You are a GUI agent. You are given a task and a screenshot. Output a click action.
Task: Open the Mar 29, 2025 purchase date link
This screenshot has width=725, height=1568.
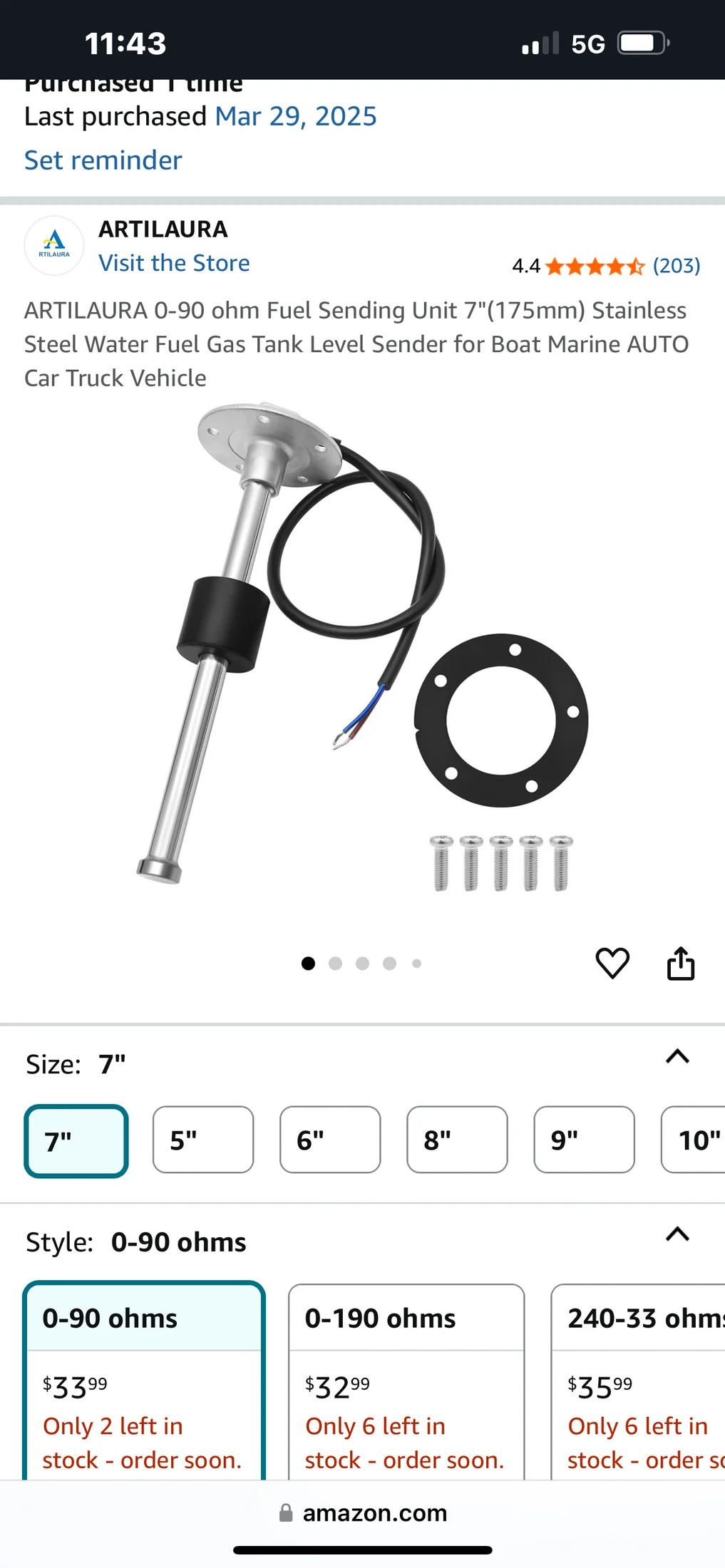click(x=296, y=116)
